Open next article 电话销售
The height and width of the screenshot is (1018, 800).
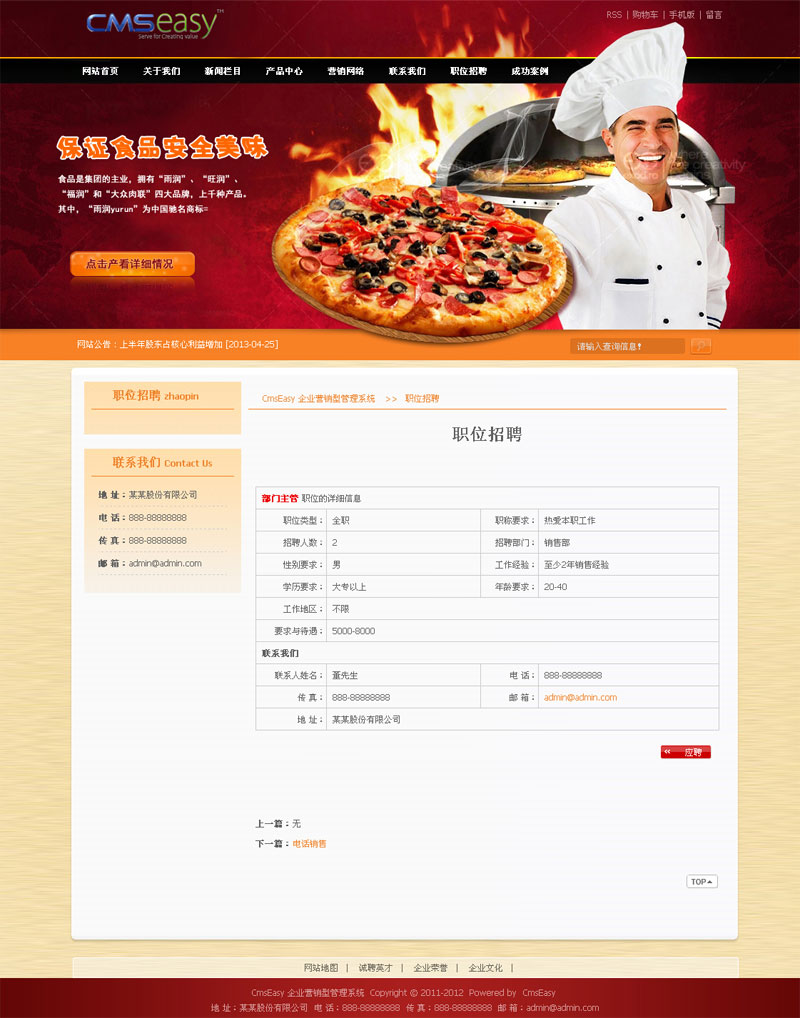(309, 844)
